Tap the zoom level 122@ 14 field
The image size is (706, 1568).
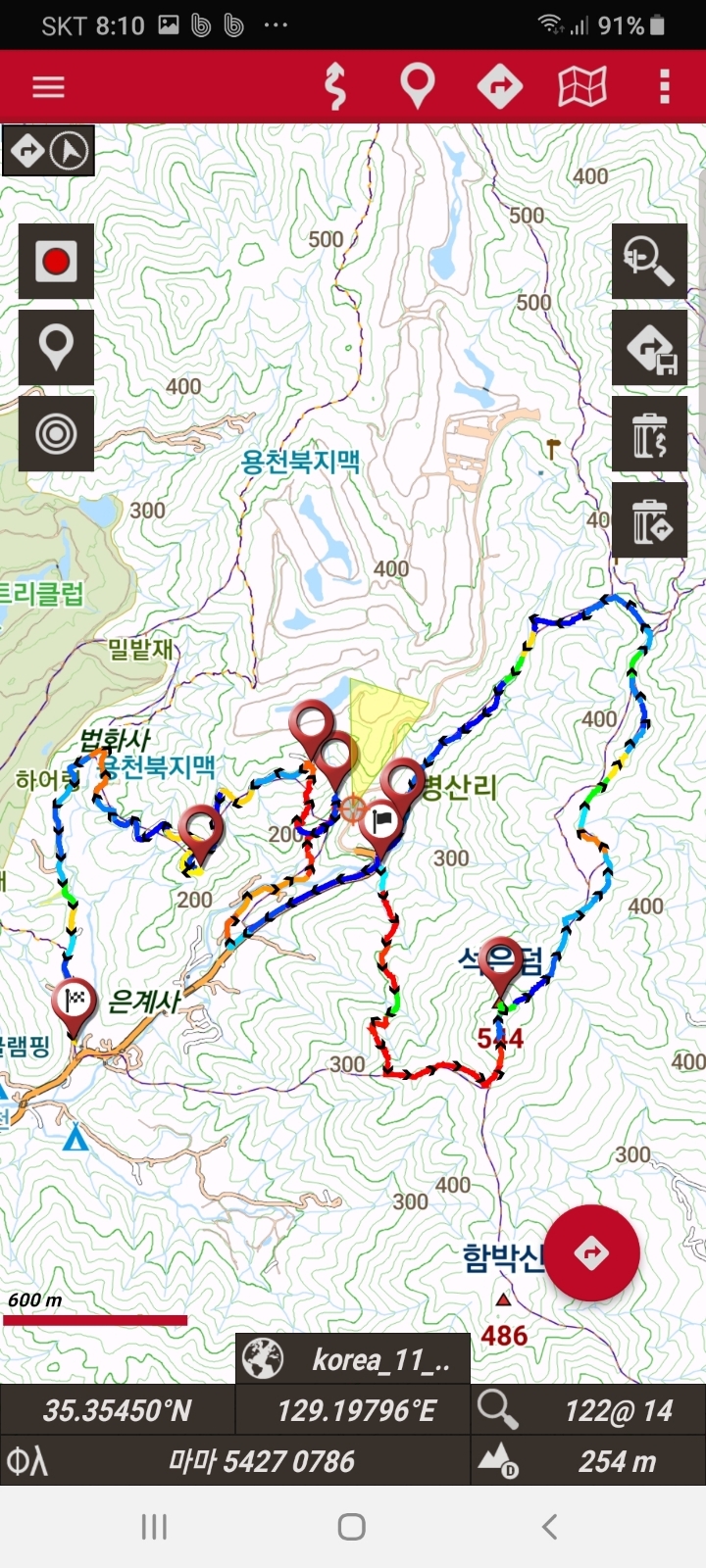(588, 1410)
